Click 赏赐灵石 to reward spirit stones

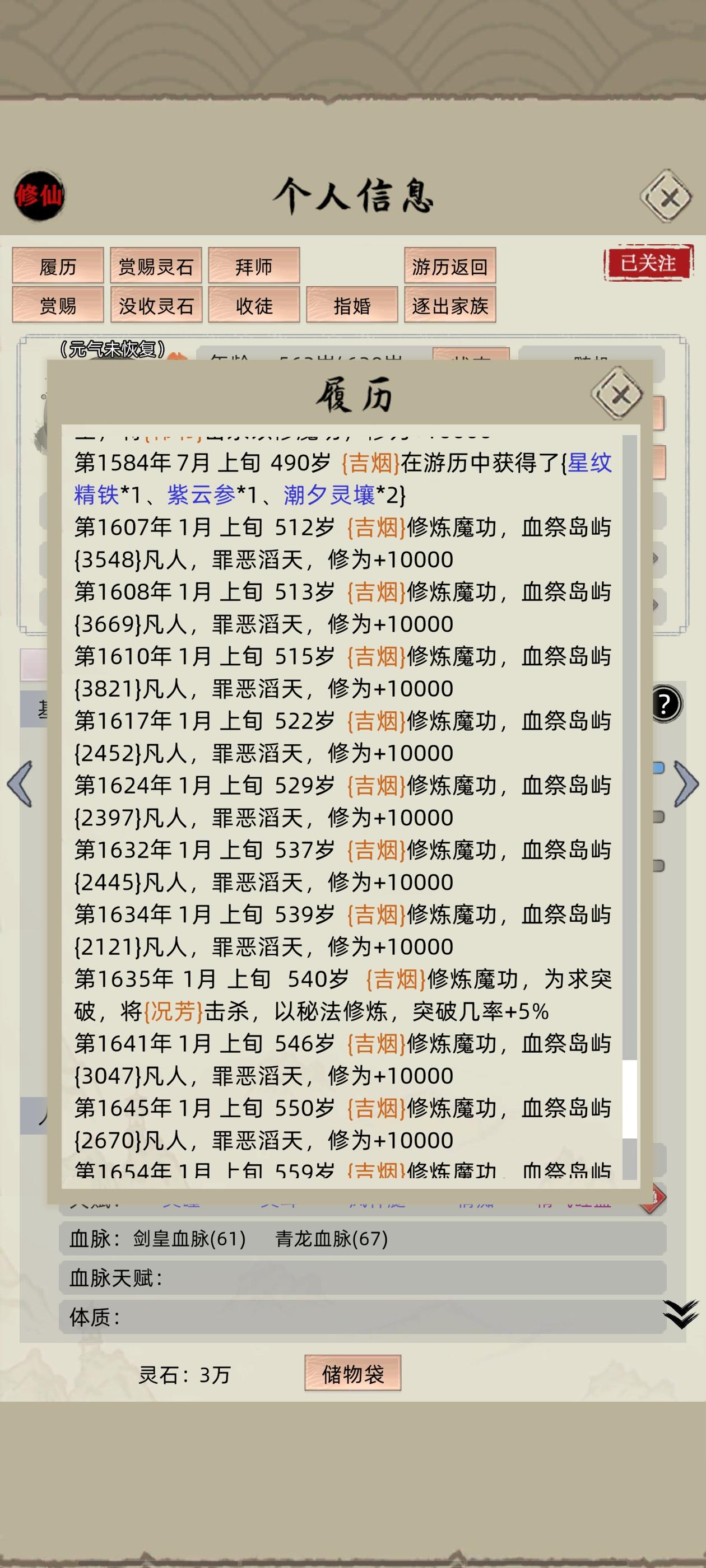click(x=156, y=266)
